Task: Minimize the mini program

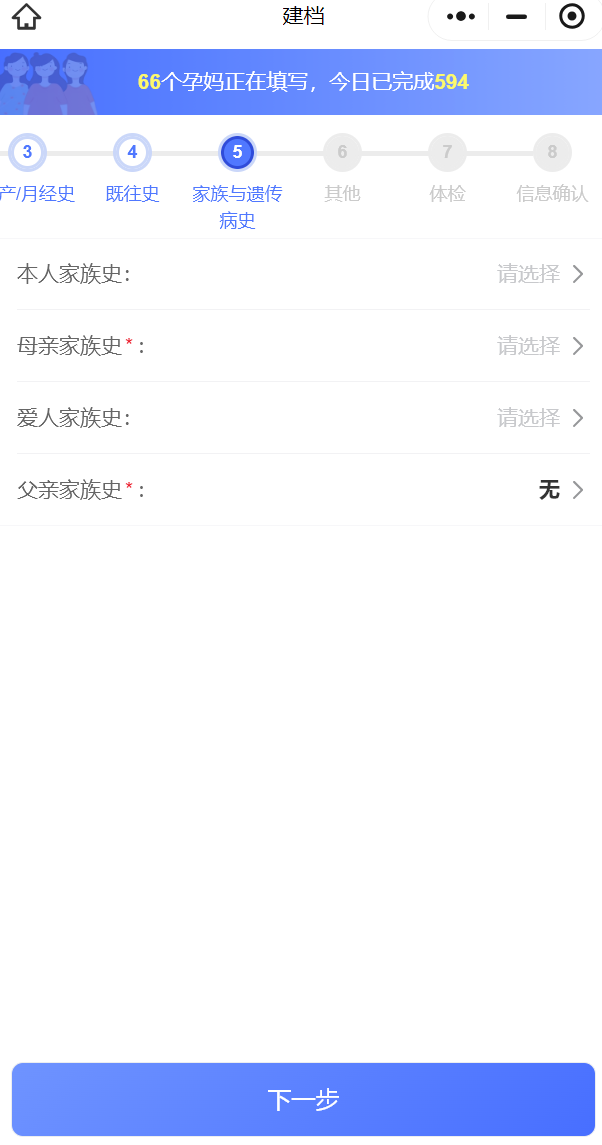Action: [516, 17]
